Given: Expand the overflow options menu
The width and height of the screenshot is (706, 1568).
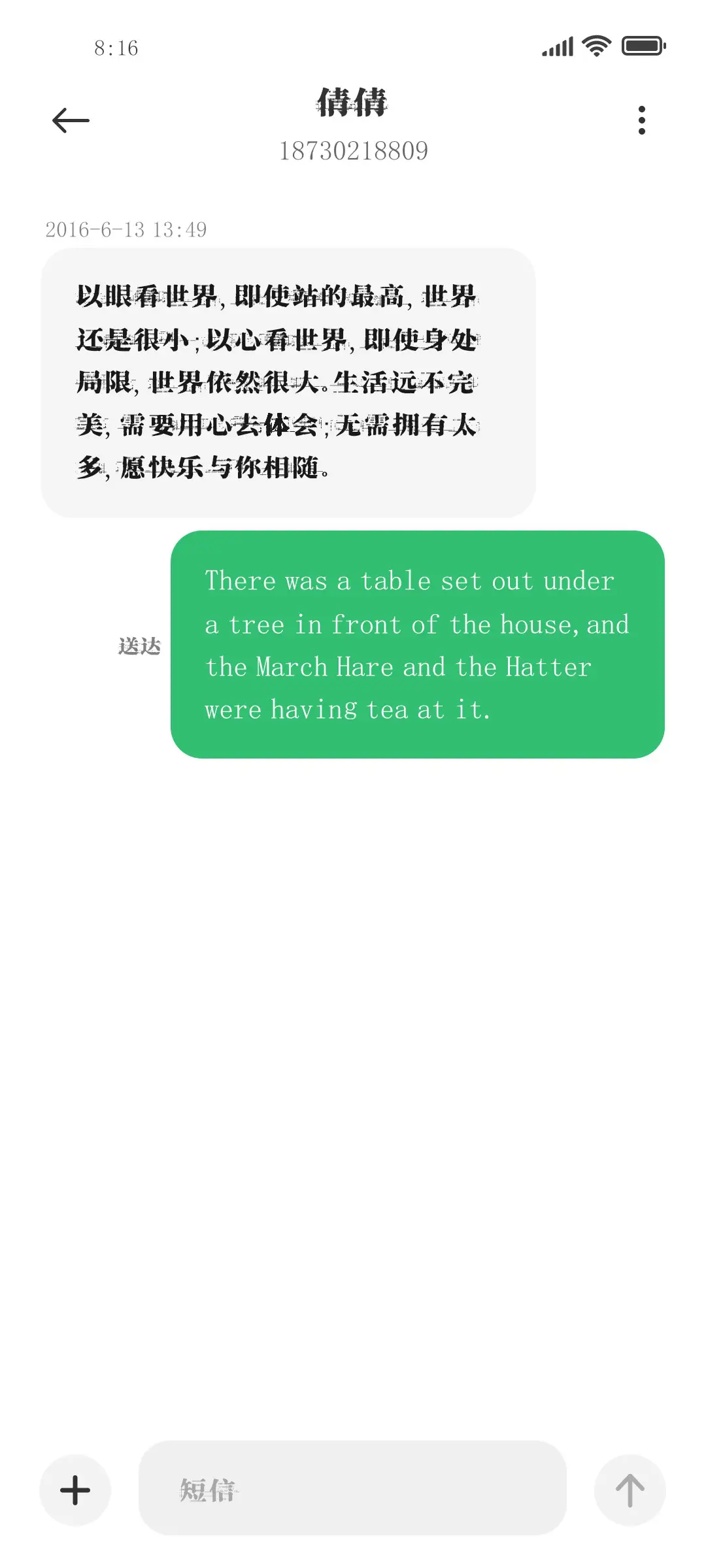Looking at the screenshot, I should tap(641, 120).
